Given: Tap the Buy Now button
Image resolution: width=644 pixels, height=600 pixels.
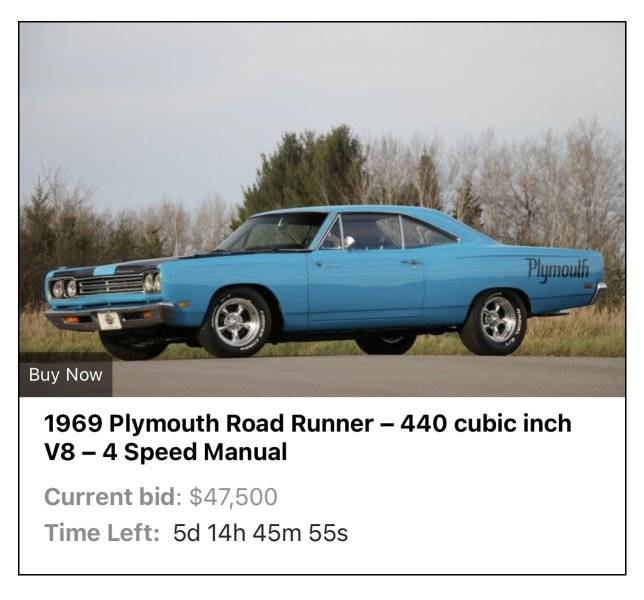Looking at the screenshot, I should (x=65, y=376).
